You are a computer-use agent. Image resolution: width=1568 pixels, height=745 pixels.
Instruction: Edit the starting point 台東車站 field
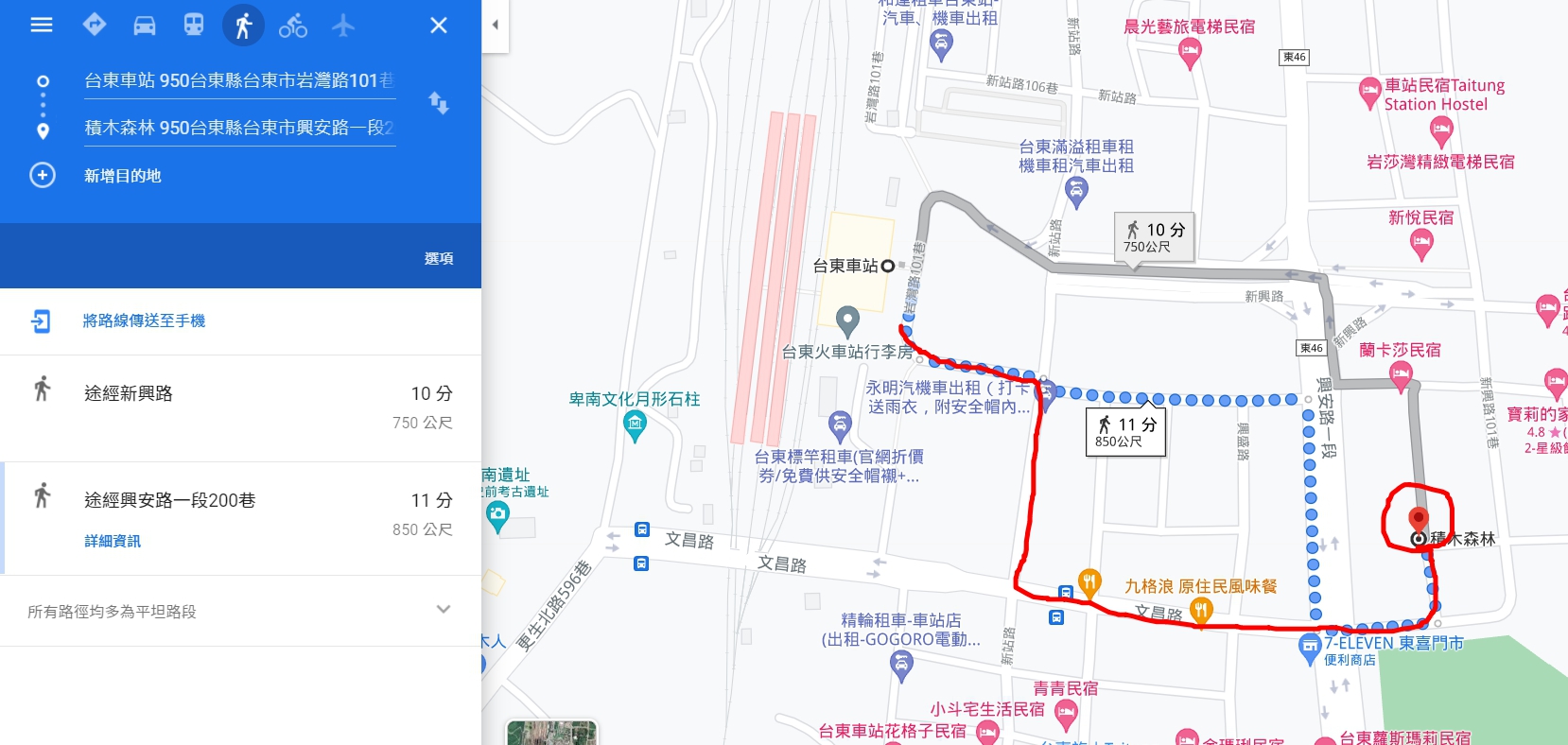pyautogui.click(x=238, y=81)
